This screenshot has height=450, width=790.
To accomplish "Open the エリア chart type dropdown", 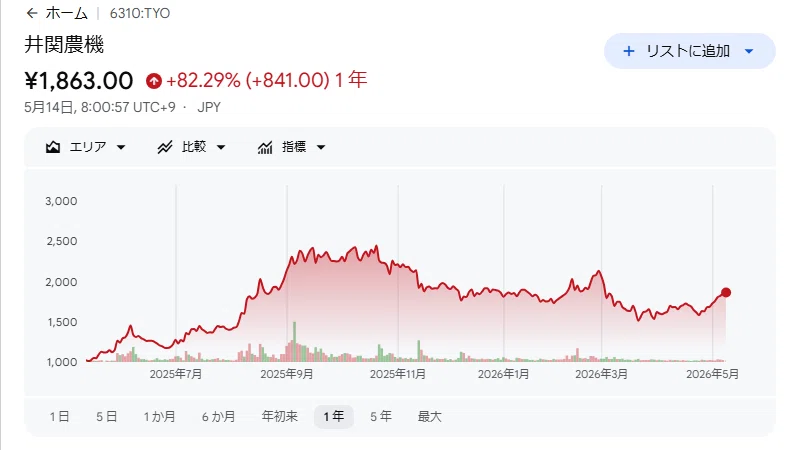I will 86,147.
